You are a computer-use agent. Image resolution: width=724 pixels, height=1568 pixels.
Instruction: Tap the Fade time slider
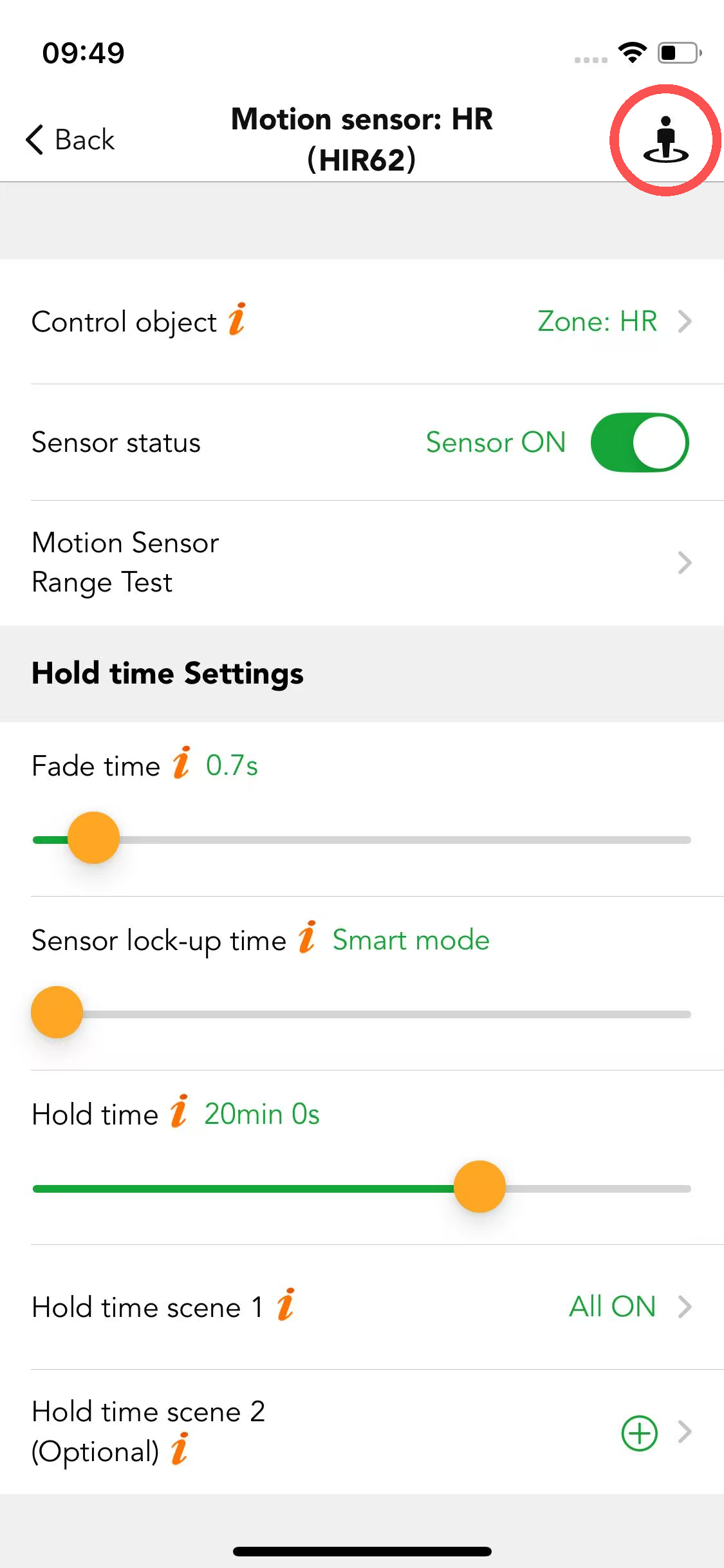click(94, 838)
